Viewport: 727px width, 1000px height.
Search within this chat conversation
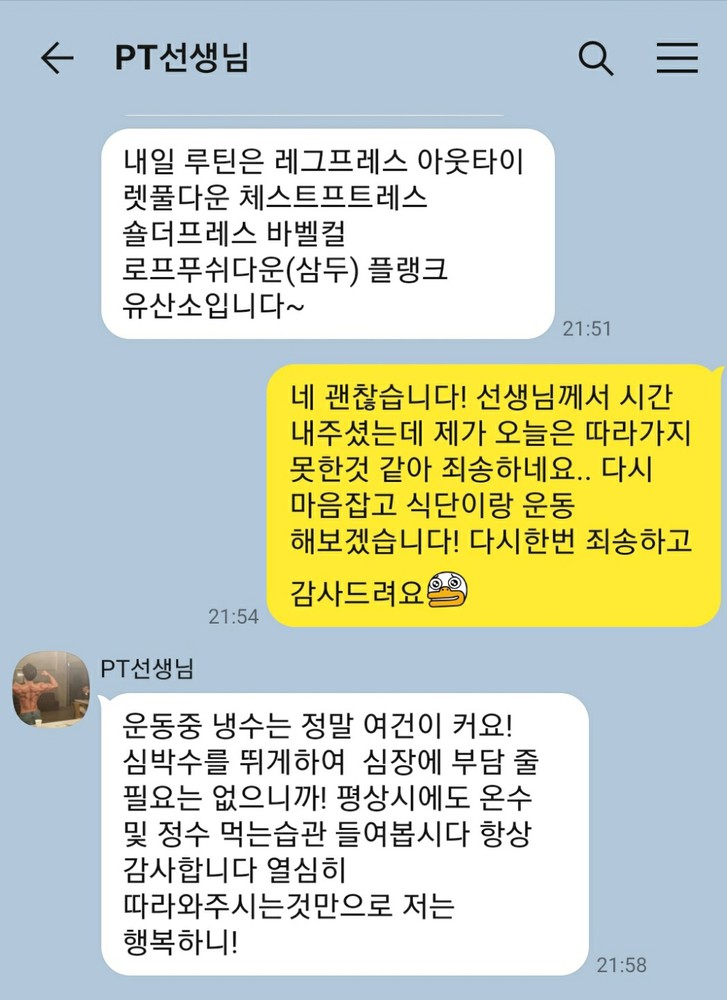point(596,59)
